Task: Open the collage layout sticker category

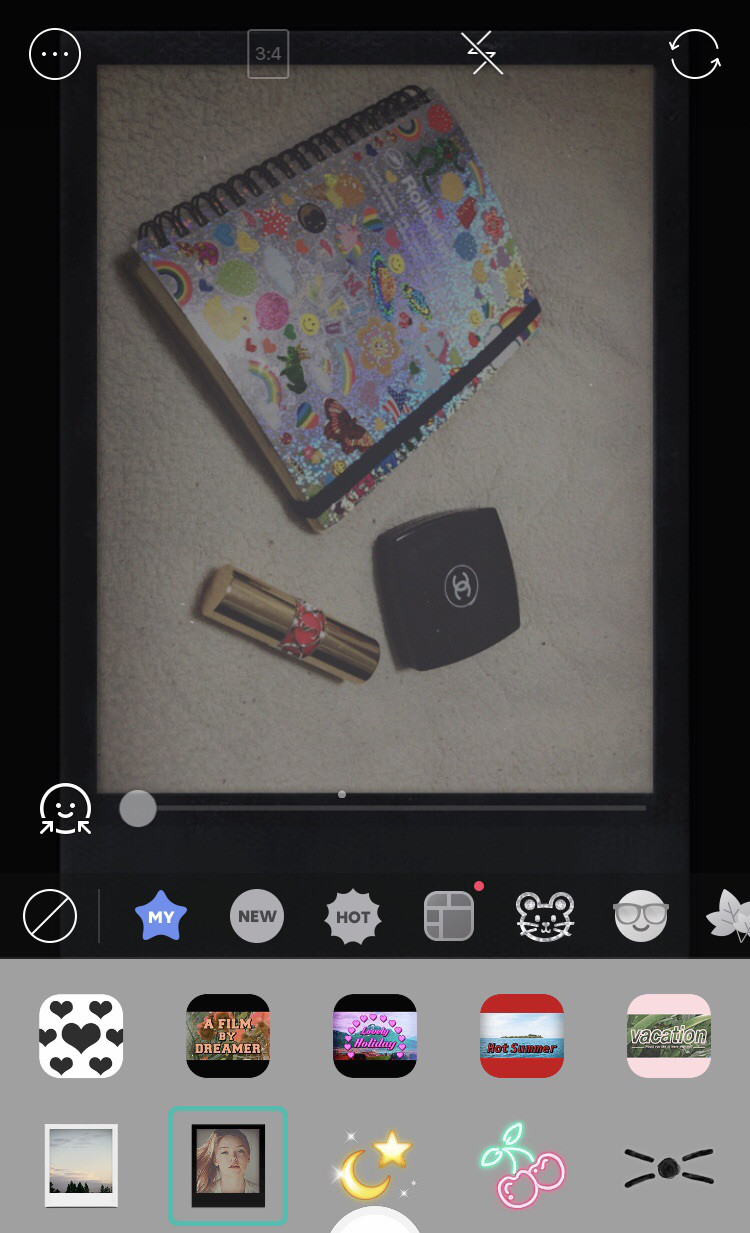Action: tap(449, 916)
